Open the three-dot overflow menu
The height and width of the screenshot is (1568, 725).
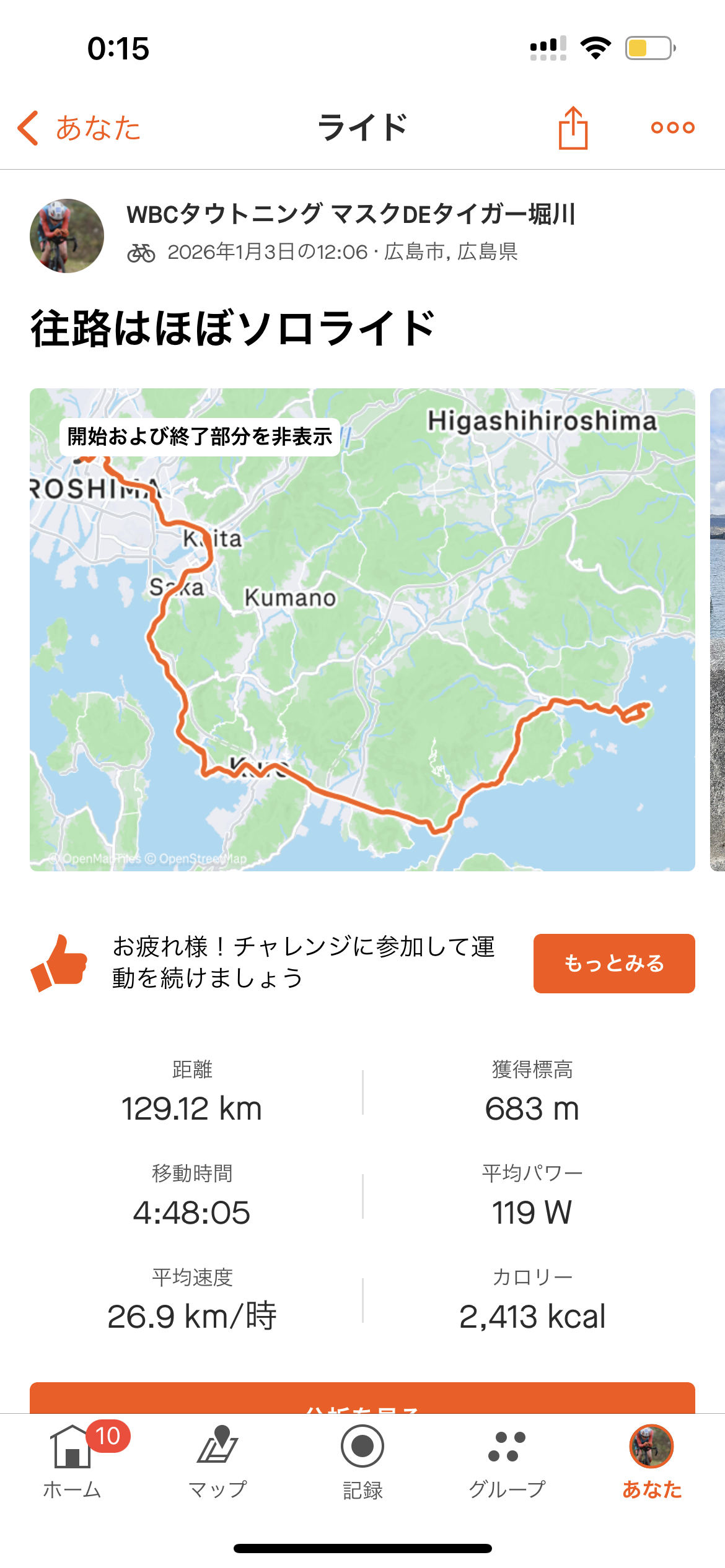672,128
